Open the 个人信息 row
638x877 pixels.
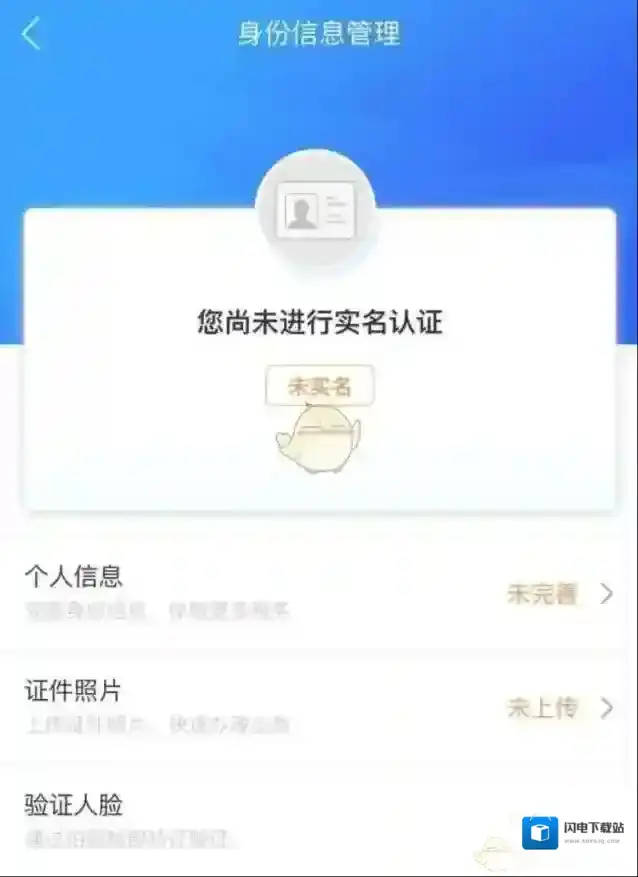pyautogui.click(x=319, y=592)
